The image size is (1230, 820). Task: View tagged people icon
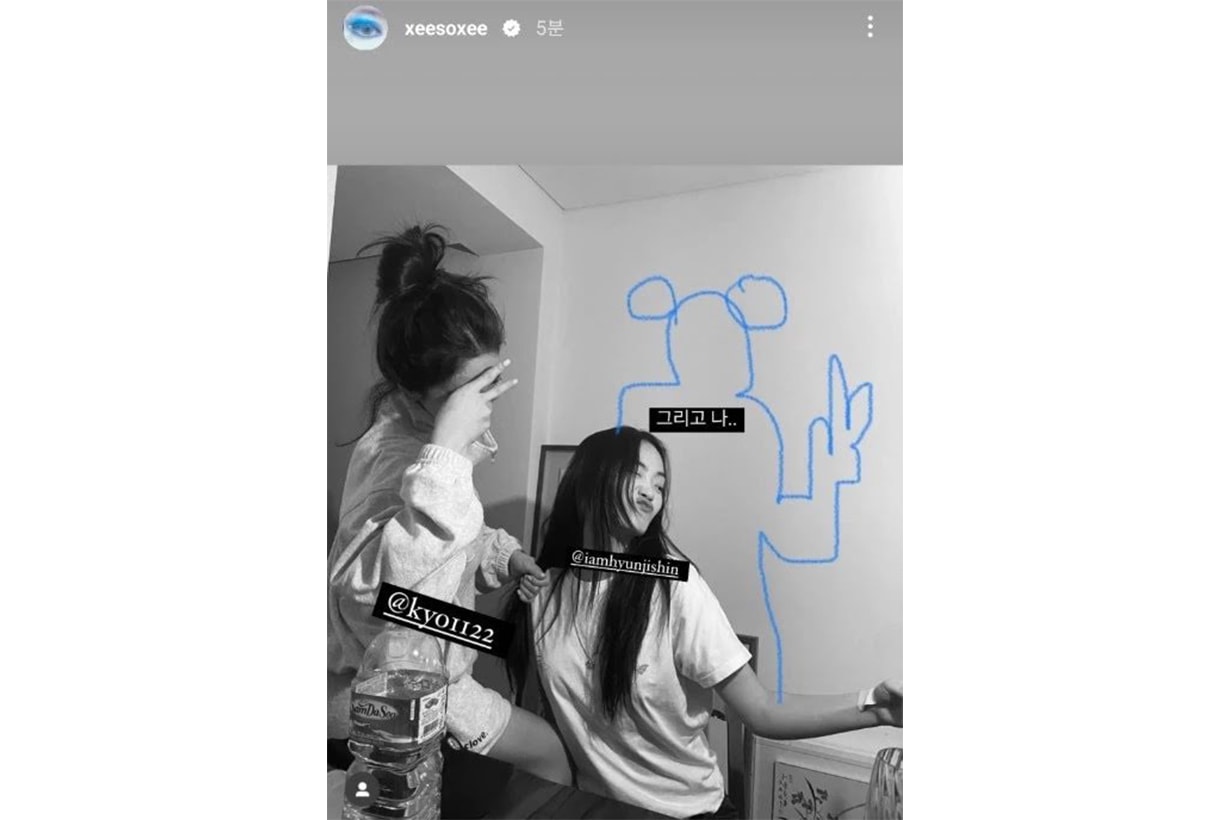[362, 788]
